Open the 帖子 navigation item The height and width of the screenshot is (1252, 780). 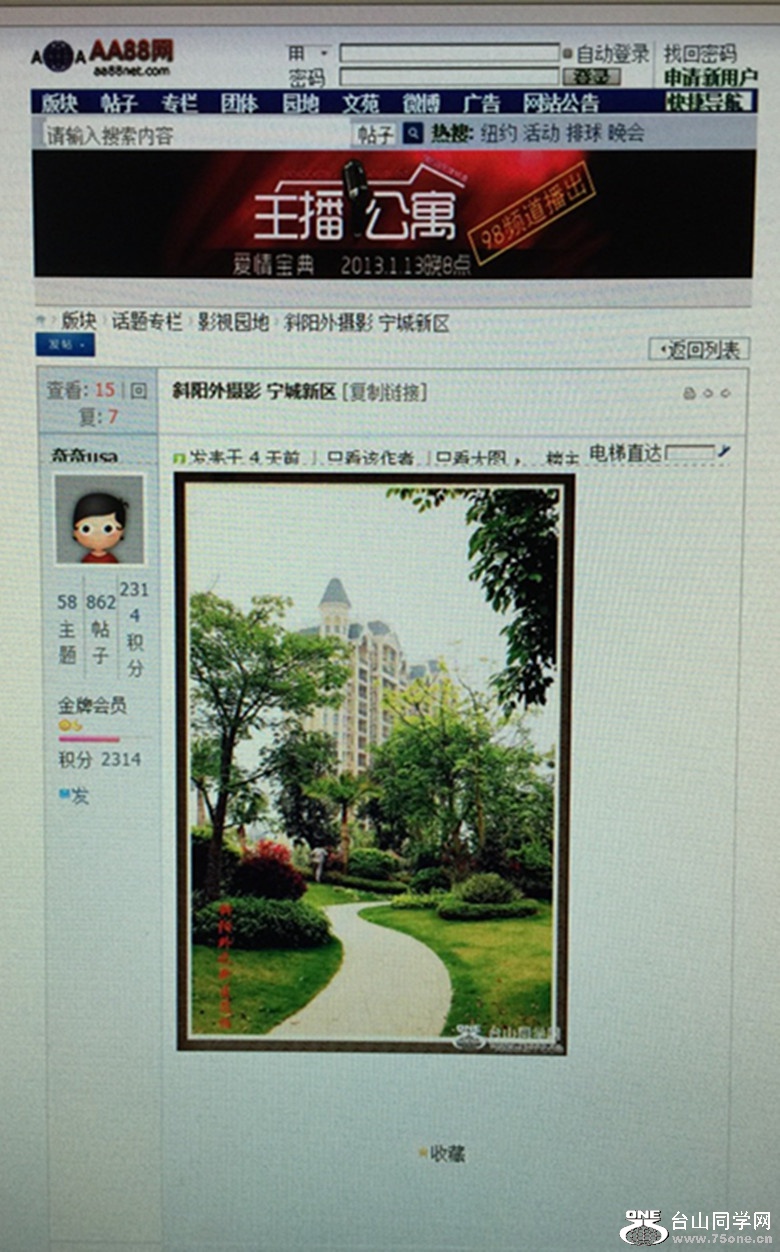(118, 102)
